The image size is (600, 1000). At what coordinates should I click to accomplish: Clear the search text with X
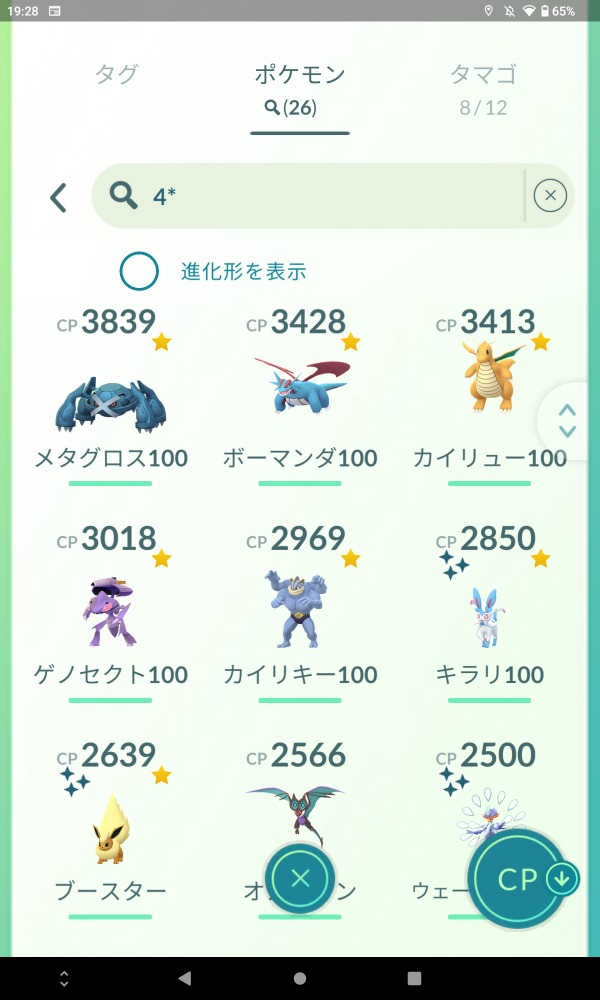coord(550,196)
